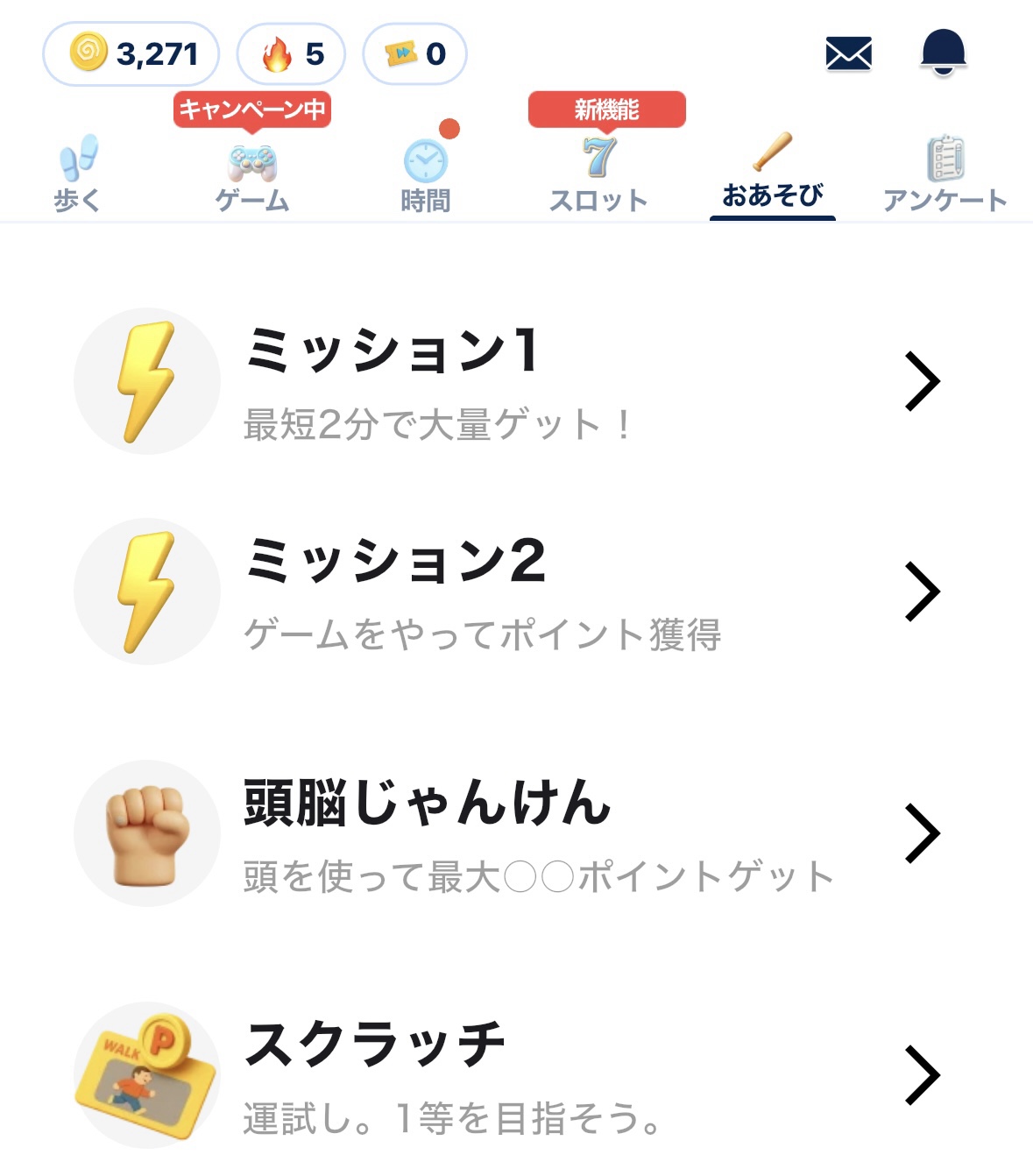
Task: Expand ミッション2 with its chevron
Action: pyautogui.click(x=923, y=592)
